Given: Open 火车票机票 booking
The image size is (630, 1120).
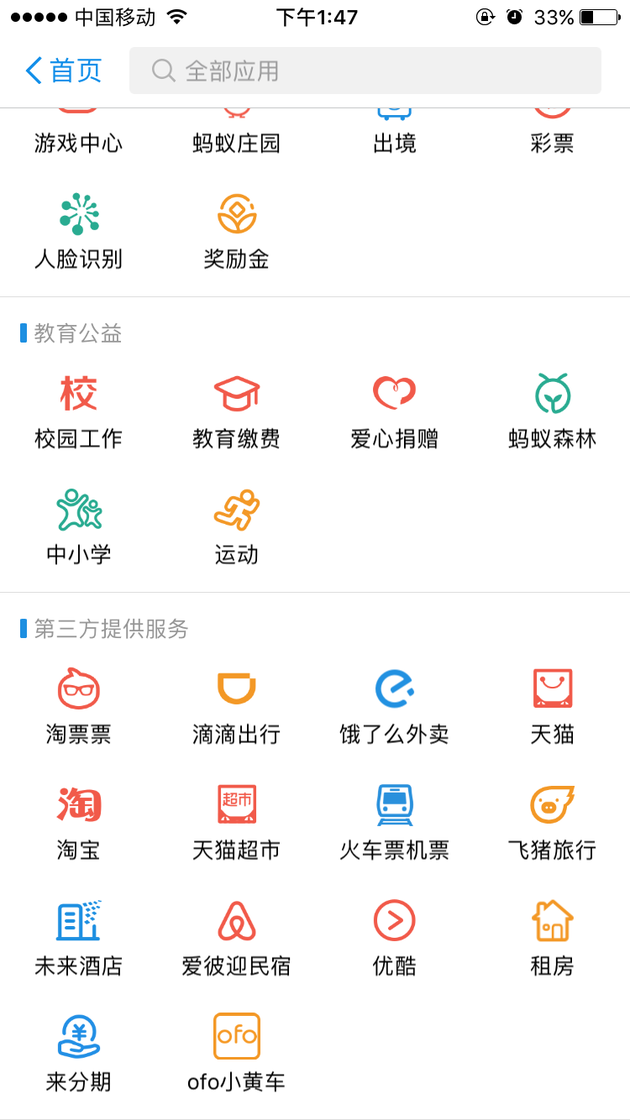Looking at the screenshot, I should (394, 822).
